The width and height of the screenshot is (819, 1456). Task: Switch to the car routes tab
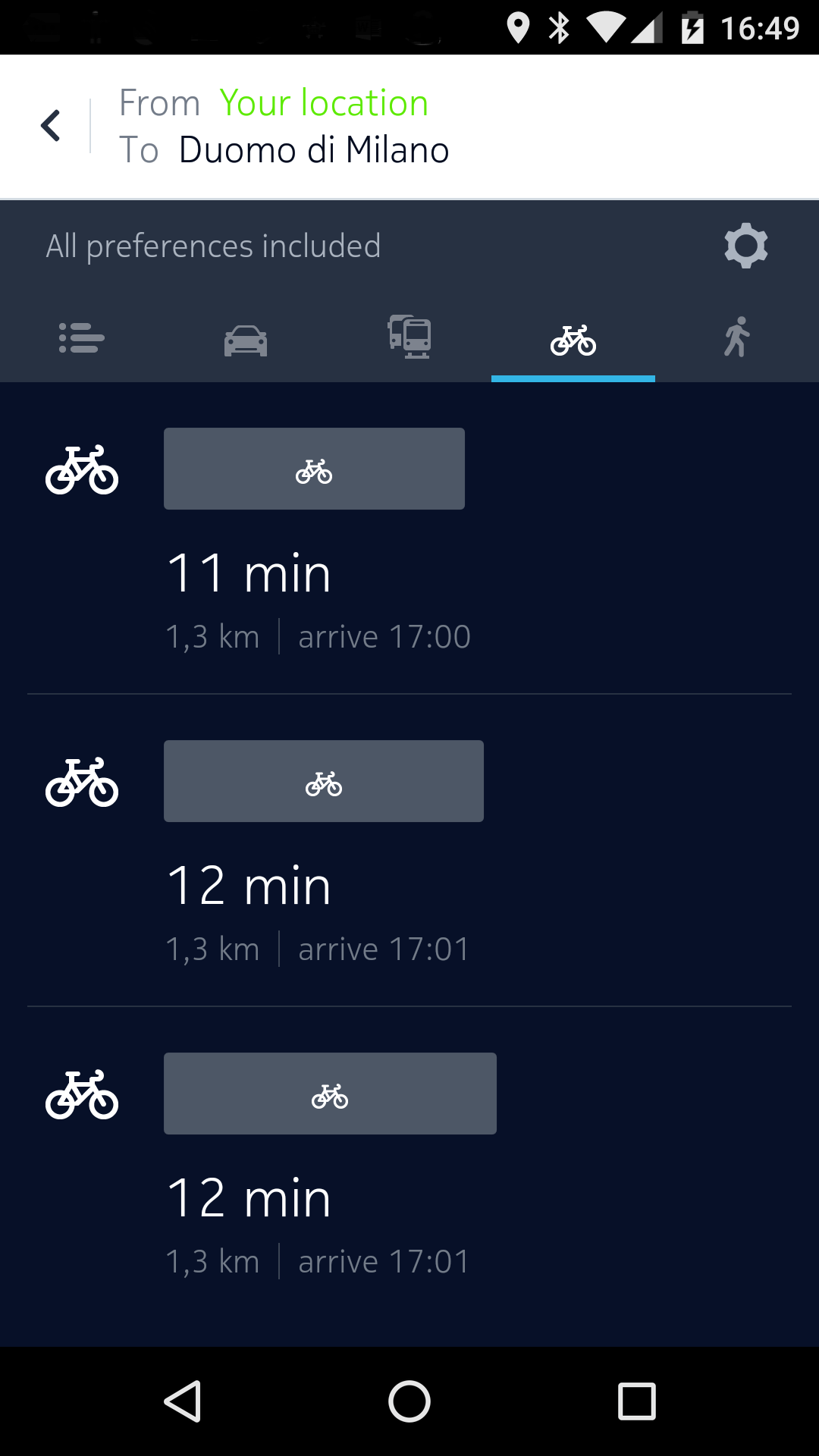(246, 340)
